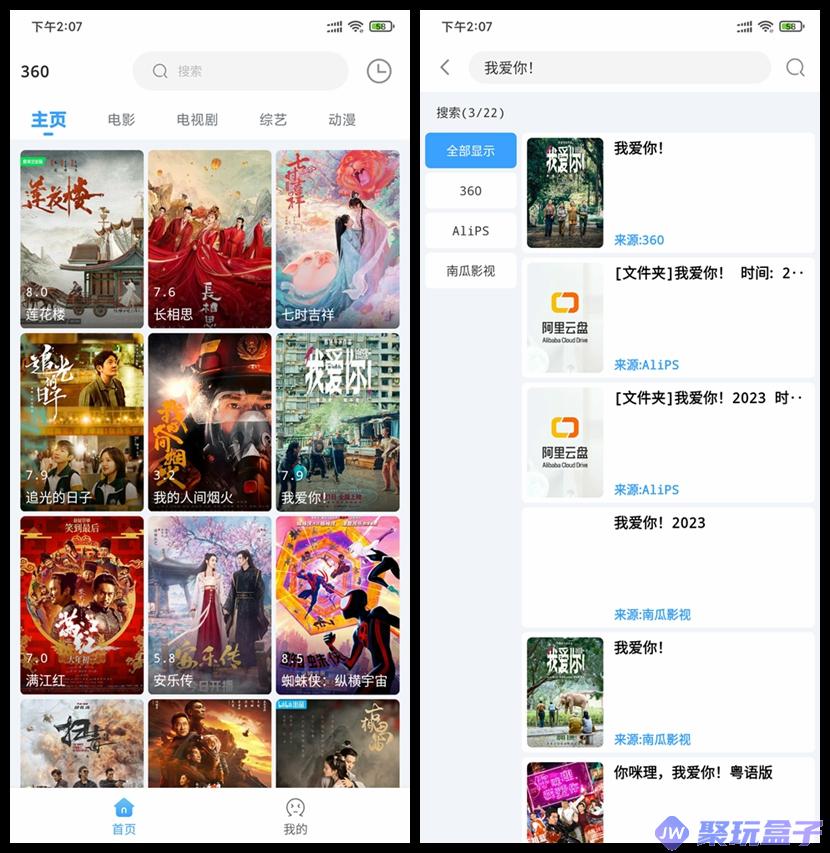Select the 动漫 tab
Viewport: 830px width, 853px height.
click(342, 119)
